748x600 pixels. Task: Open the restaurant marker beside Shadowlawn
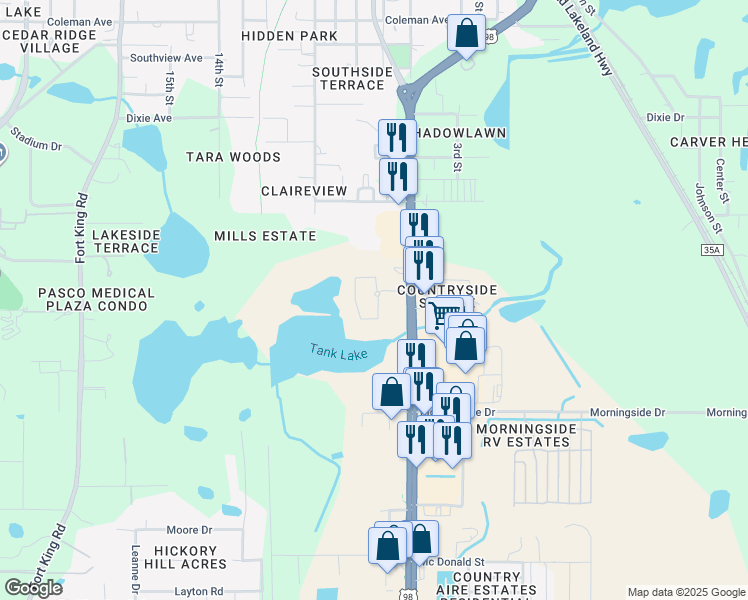tap(397, 138)
